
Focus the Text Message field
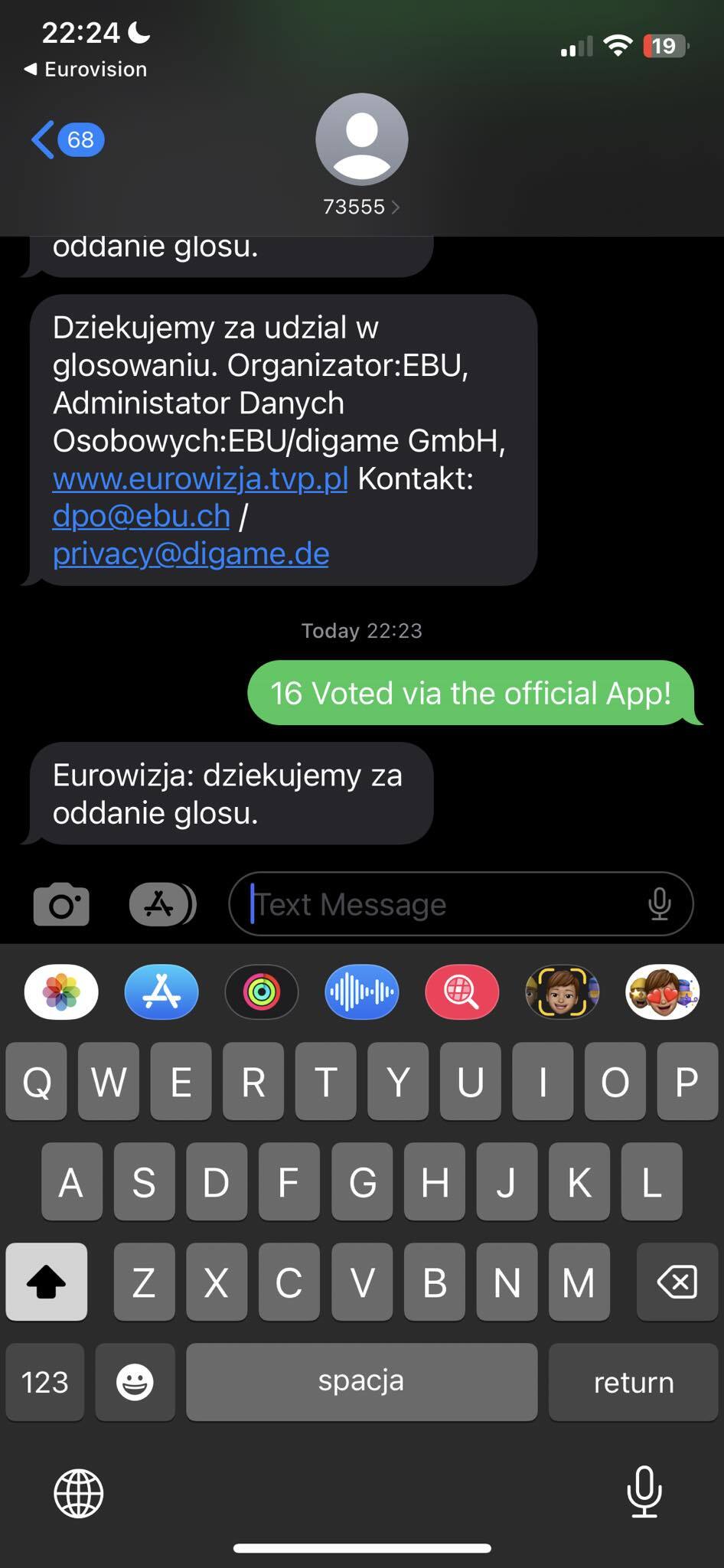coord(444,904)
